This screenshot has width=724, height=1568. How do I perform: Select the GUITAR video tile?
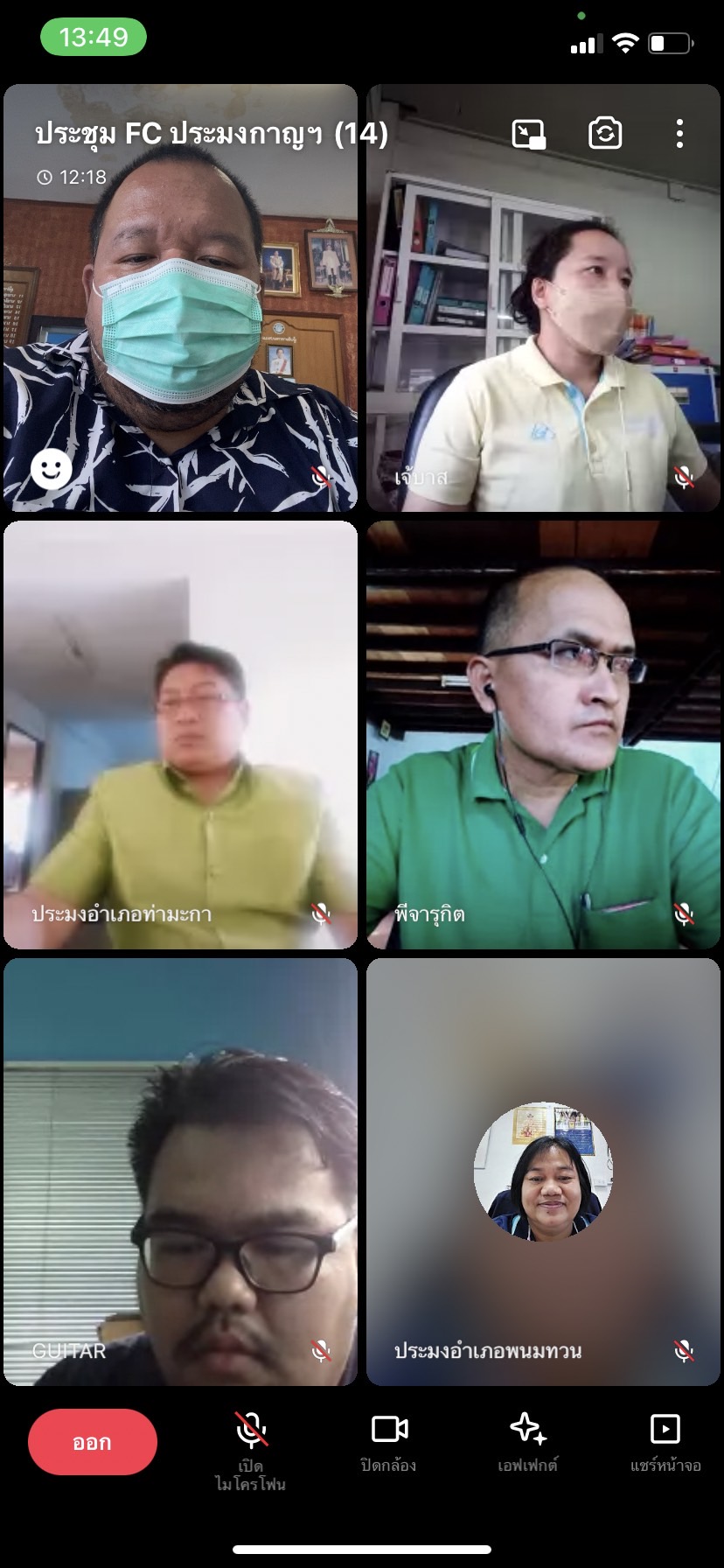click(180, 1172)
